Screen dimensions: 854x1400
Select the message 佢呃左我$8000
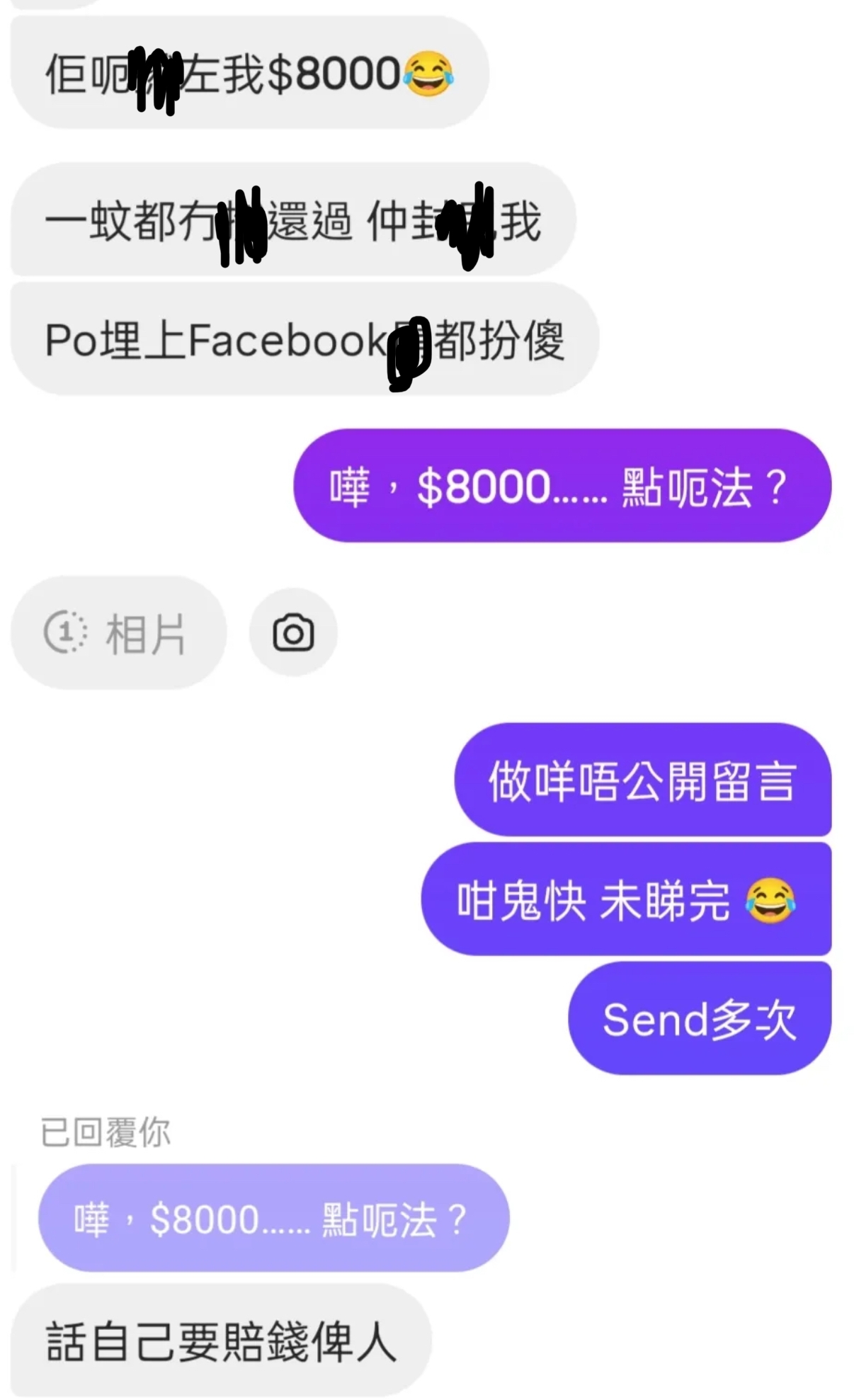(248, 73)
